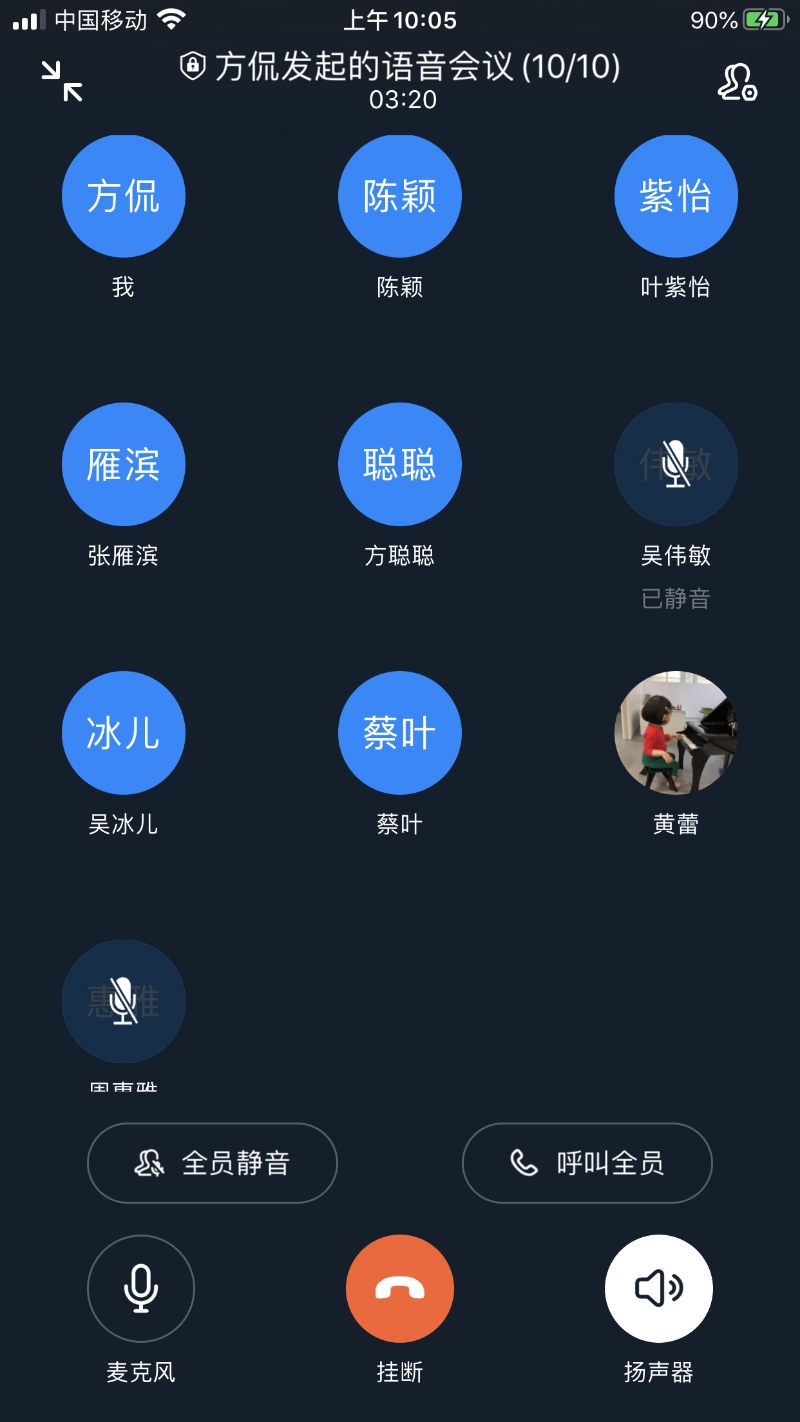Tap participant 张雁滨's avatar
The height and width of the screenshot is (1422, 800).
tap(124, 465)
